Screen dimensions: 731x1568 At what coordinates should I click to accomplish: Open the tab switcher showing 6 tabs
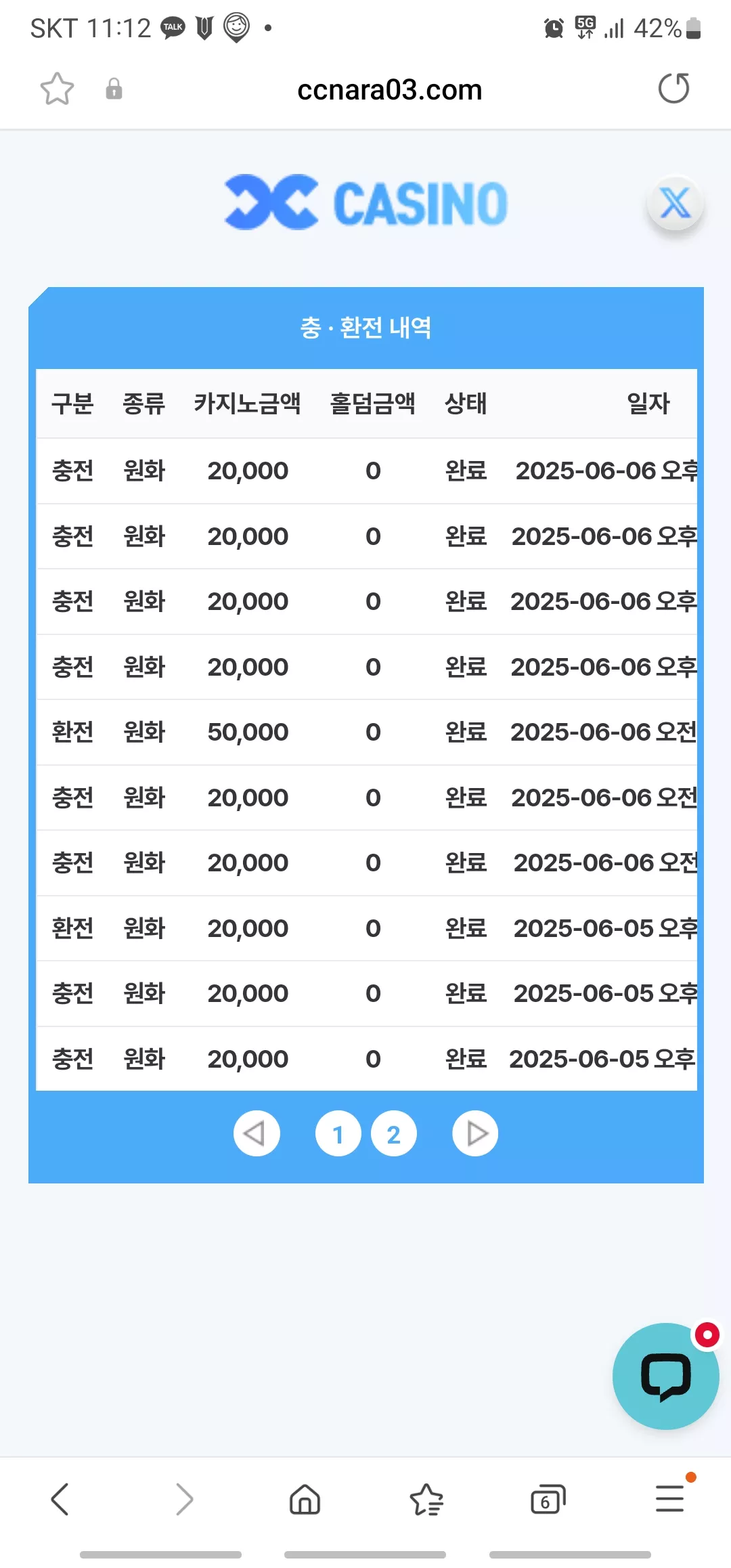coord(548,1499)
